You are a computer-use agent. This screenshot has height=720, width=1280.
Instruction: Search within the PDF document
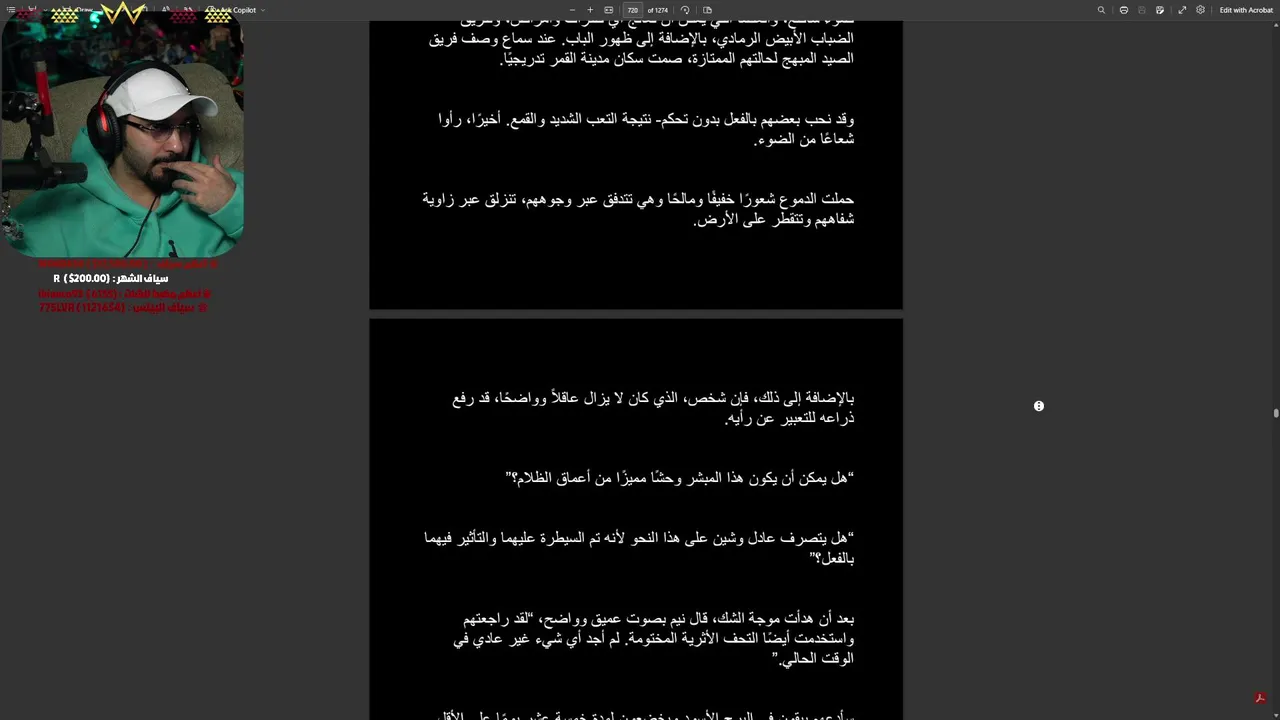pyautogui.click(x=1101, y=10)
